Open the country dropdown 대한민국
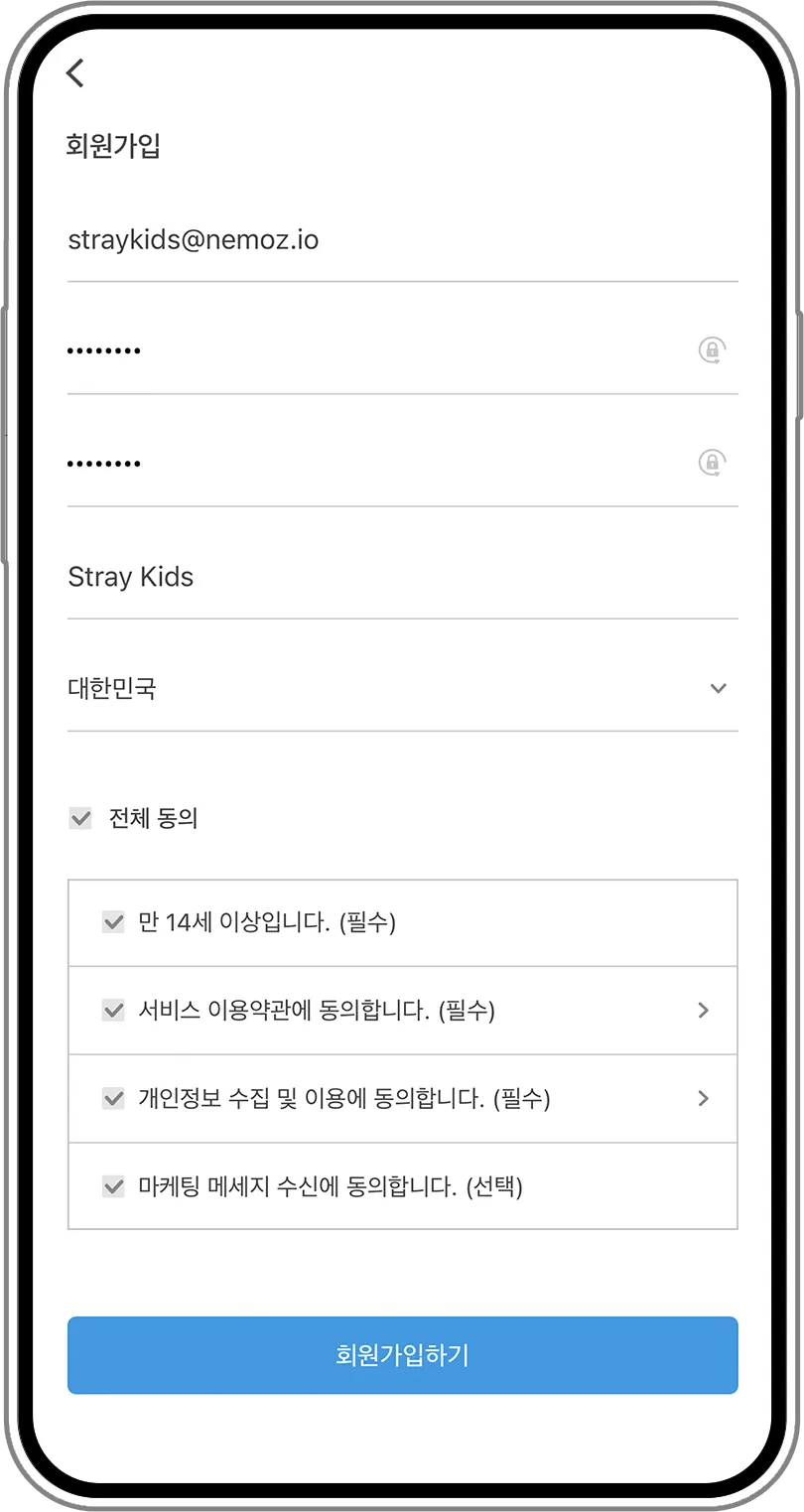The image size is (804, 1512). (x=402, y=689)
